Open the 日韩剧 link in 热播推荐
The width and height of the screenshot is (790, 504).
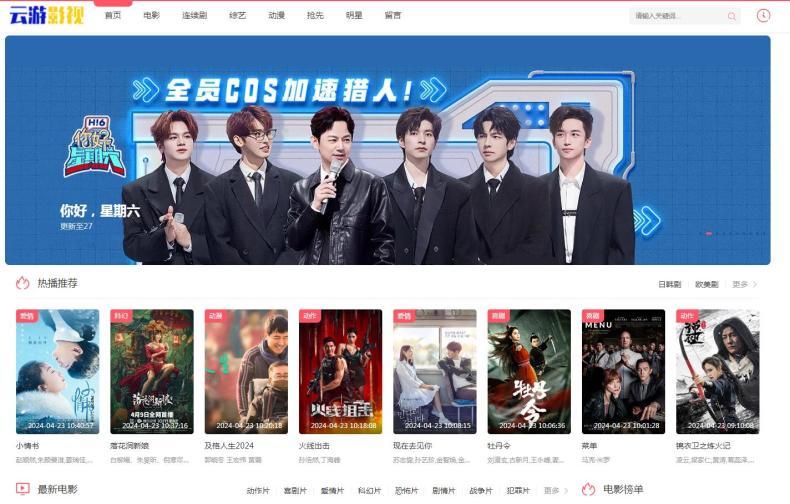tap(669, 285)
